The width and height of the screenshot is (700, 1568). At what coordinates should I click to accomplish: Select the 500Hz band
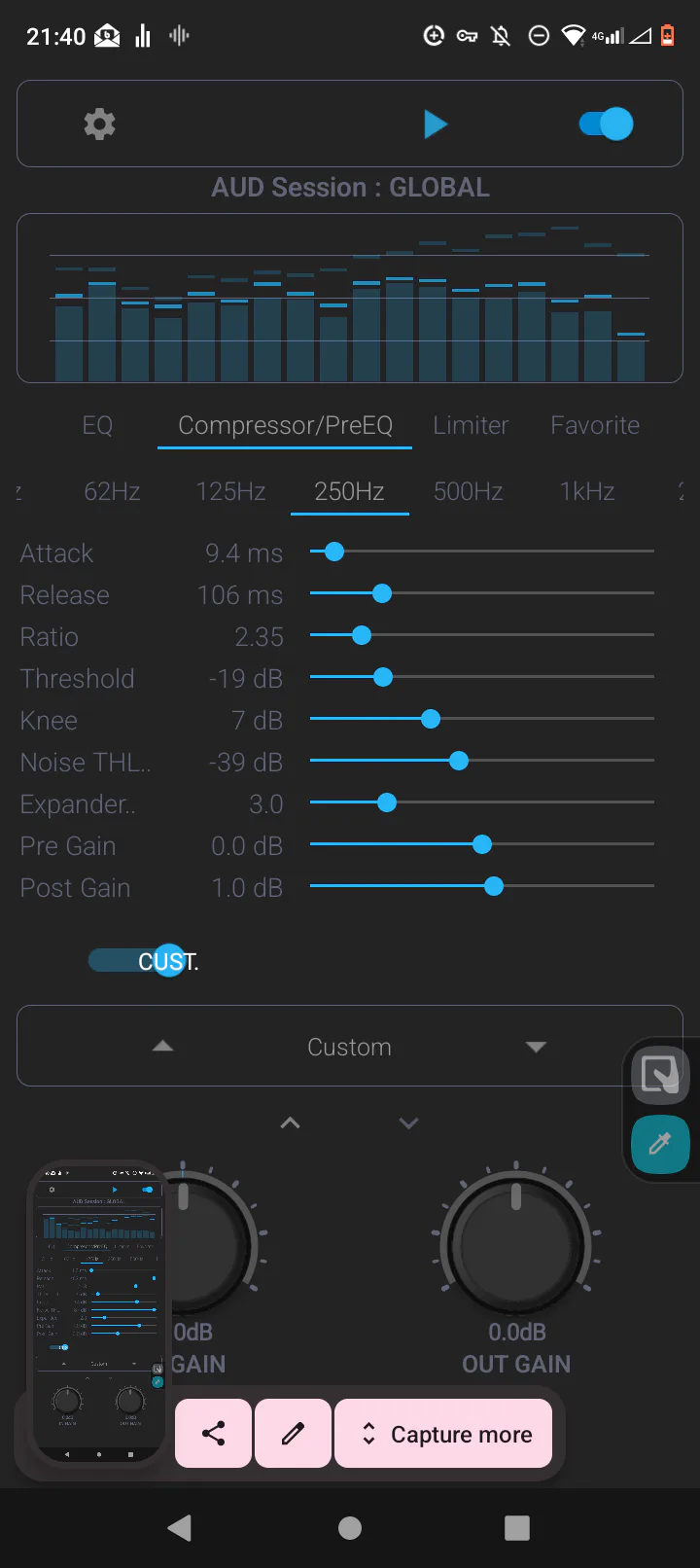[468, 491]
